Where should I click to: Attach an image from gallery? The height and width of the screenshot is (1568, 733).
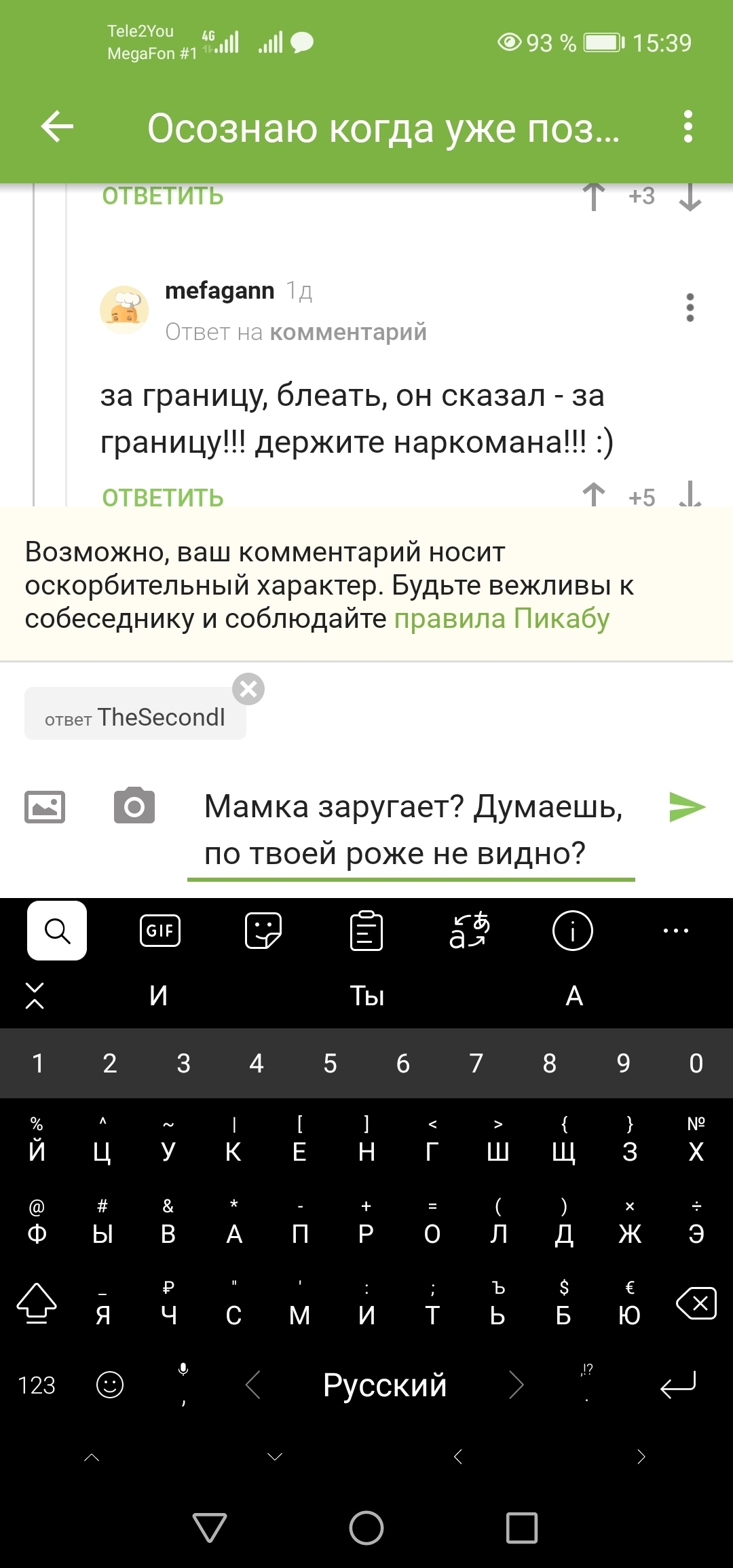tap(45, 807)
